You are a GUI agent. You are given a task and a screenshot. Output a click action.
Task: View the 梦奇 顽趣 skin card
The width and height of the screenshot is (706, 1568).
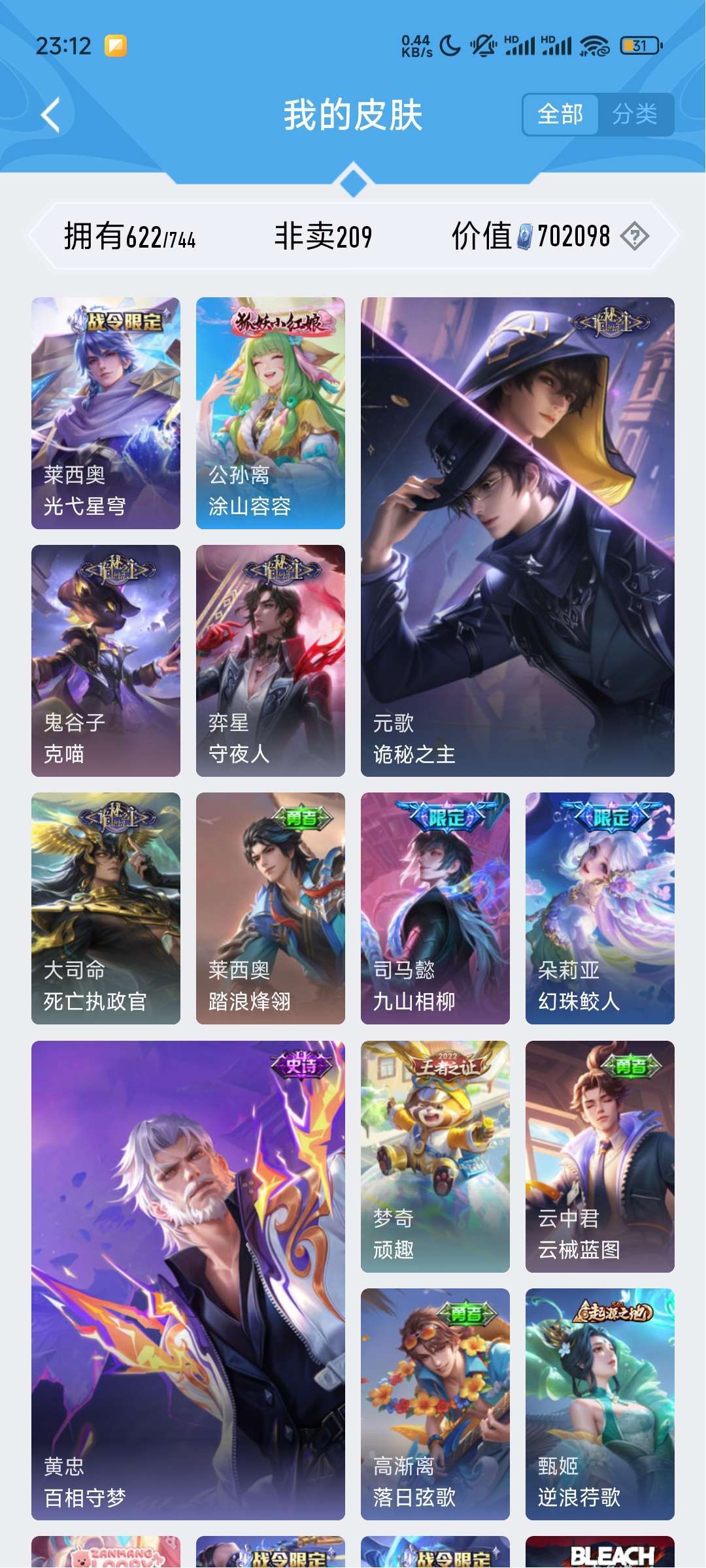[x=435, y=1156]
